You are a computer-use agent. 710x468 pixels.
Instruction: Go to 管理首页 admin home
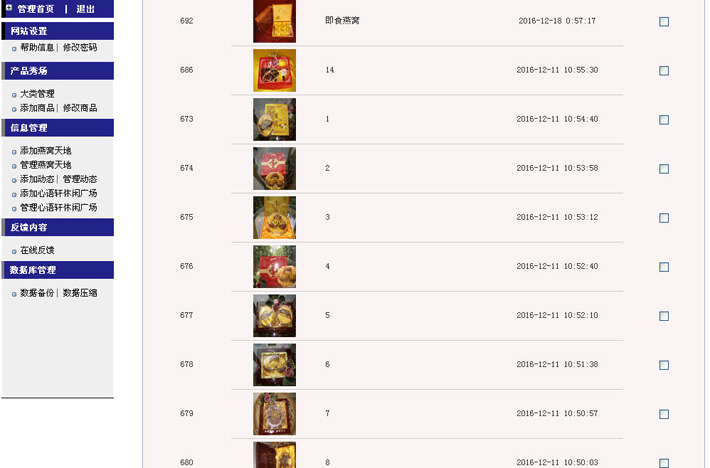(36, 9)
